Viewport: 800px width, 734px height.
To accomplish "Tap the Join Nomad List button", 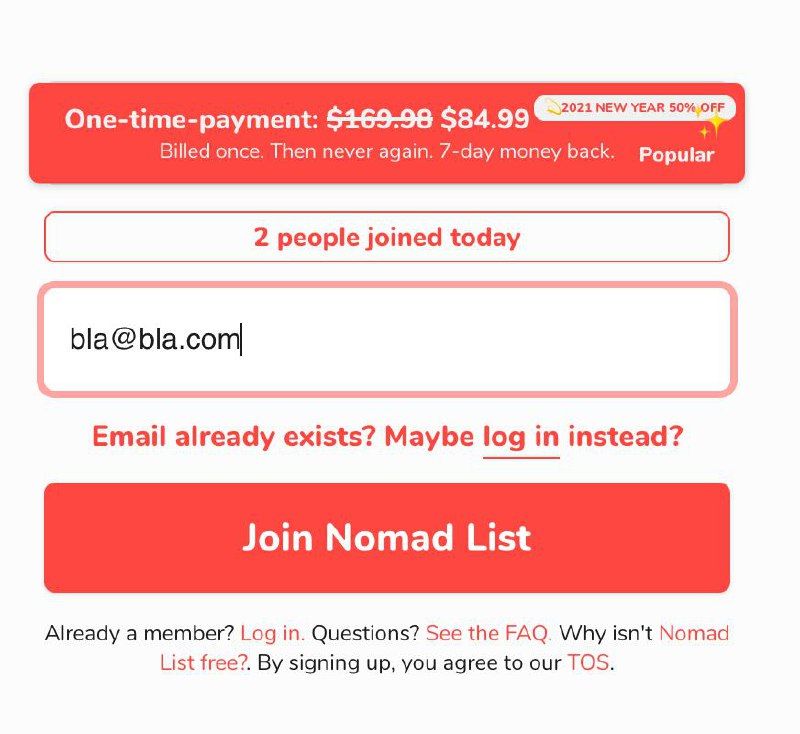I will point(386,538).
